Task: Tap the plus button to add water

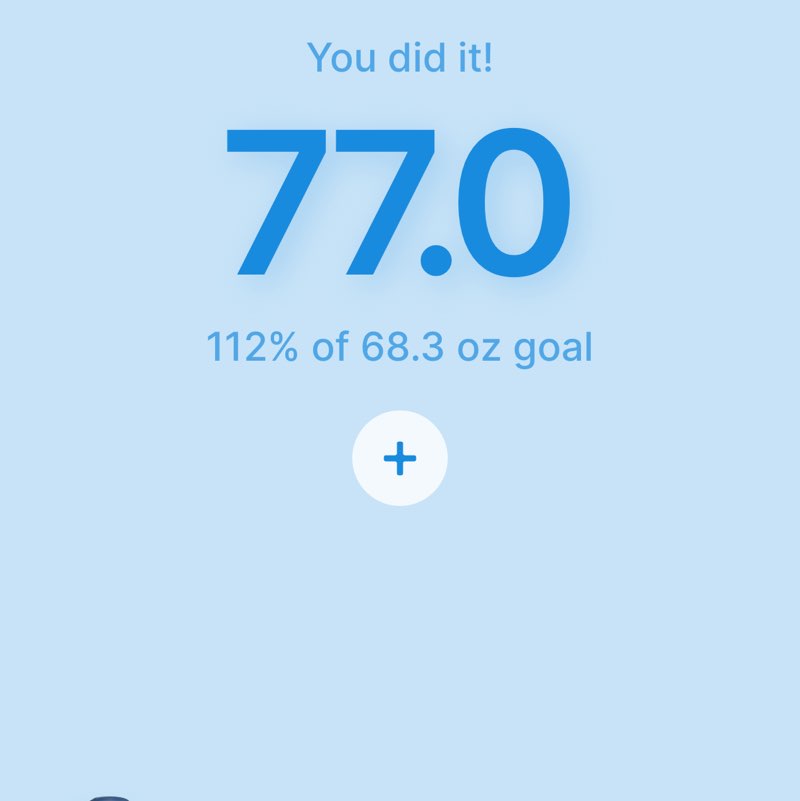Action: (x=400, y=458)
